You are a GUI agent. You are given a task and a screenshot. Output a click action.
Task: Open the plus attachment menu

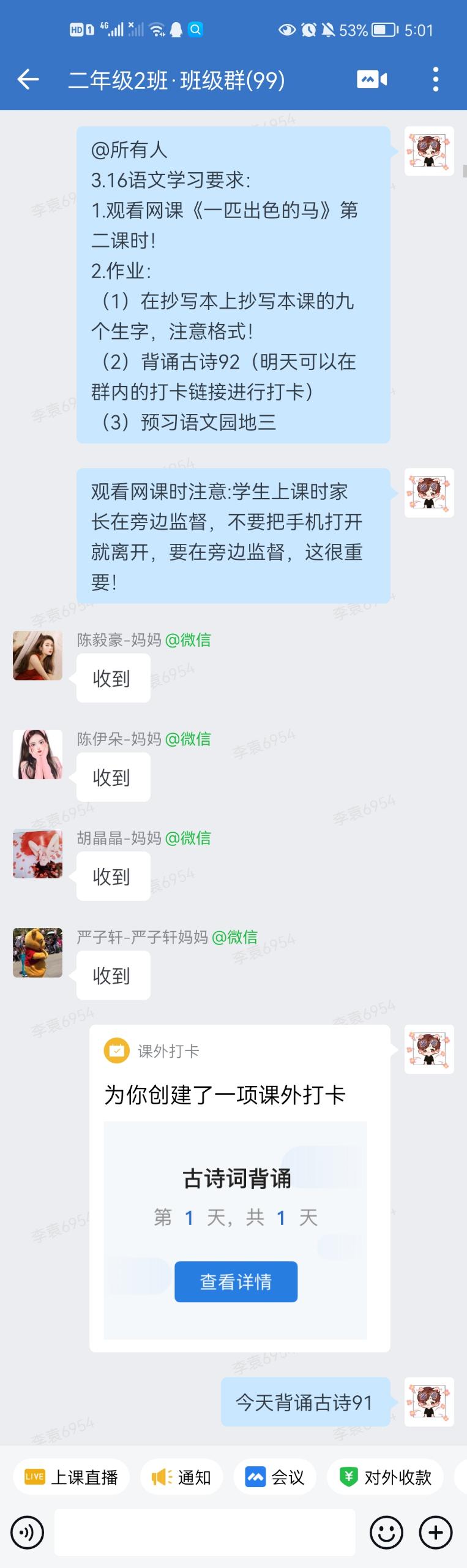[x=435, y=1533]
